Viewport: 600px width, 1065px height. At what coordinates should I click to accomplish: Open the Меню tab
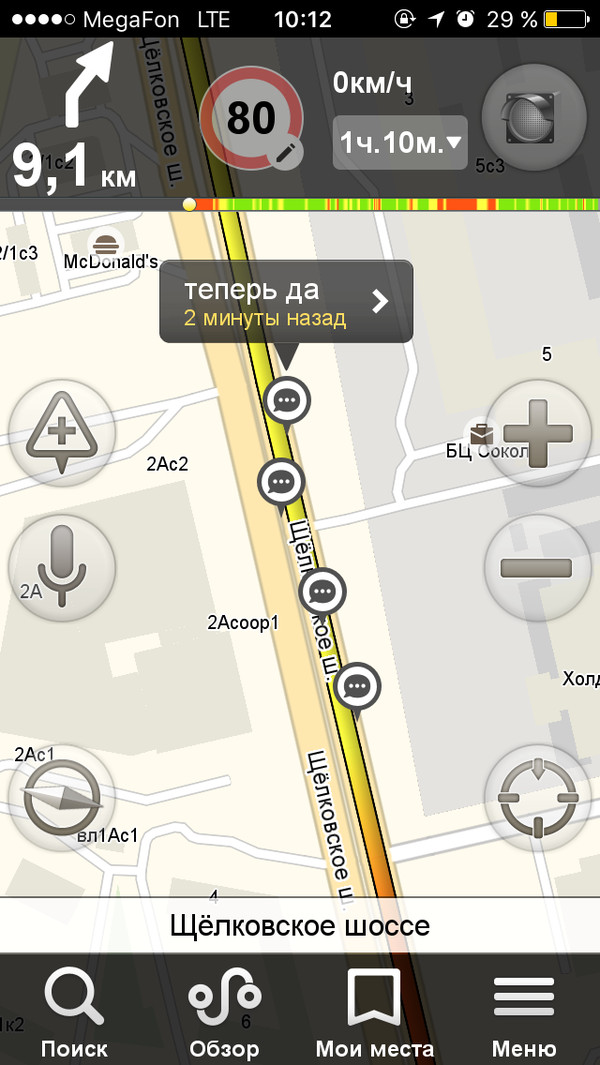coord(524,1013)
